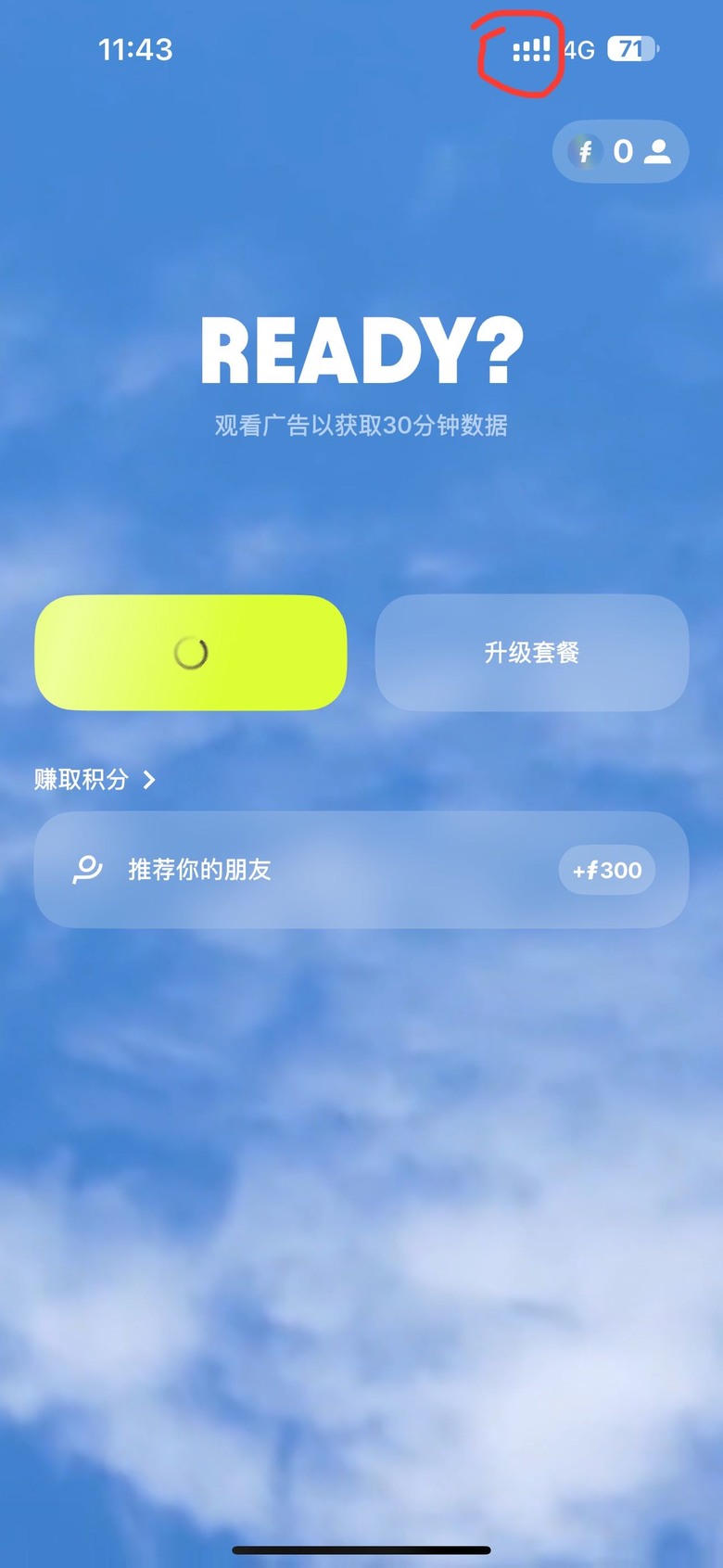
Task: Open the points and profile pill
Action: (x=620, y=151)
